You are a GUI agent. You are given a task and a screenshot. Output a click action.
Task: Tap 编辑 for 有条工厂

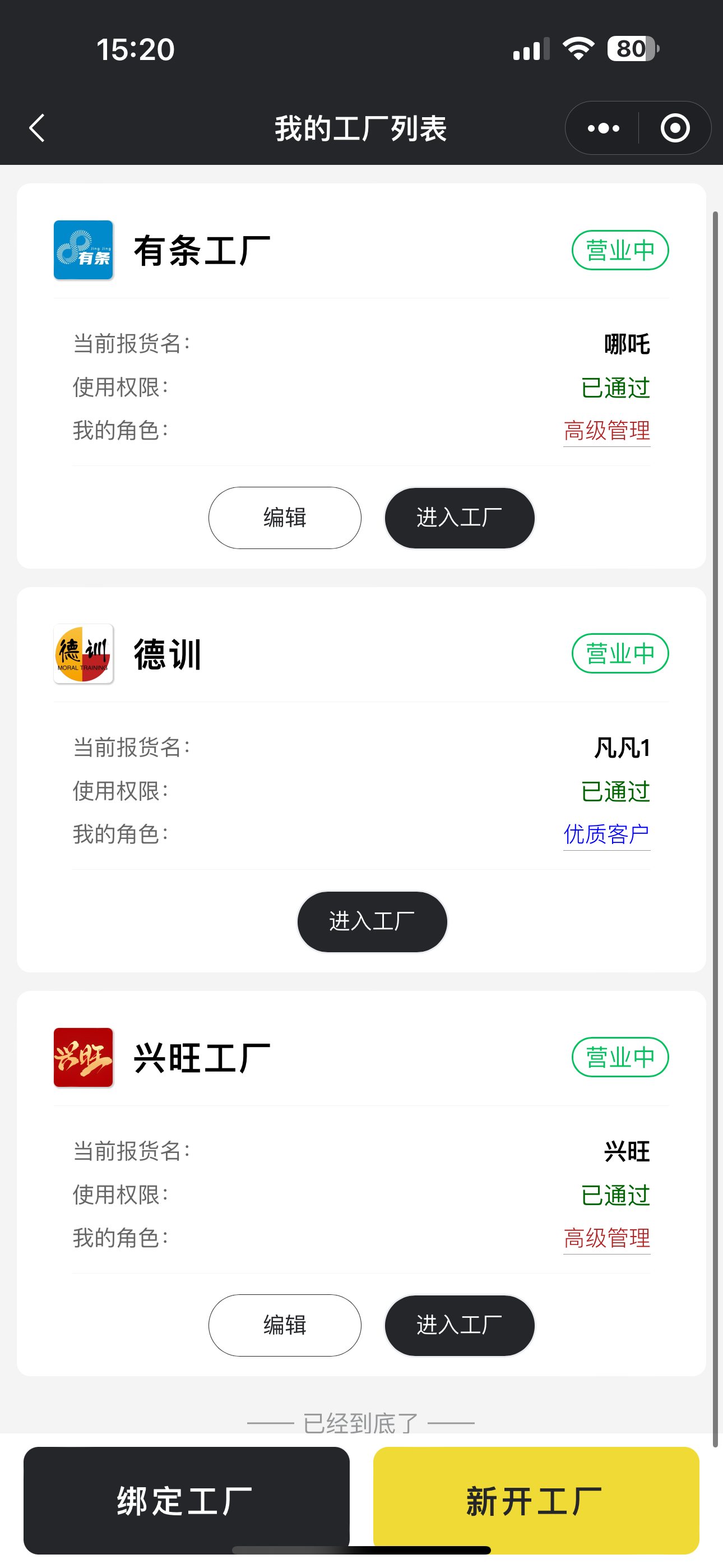pos(285,518)
